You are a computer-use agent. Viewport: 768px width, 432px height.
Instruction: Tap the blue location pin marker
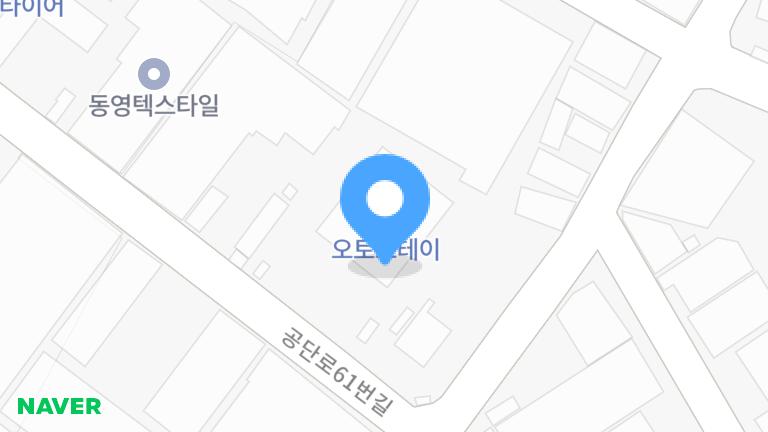(x=385, y=202)
